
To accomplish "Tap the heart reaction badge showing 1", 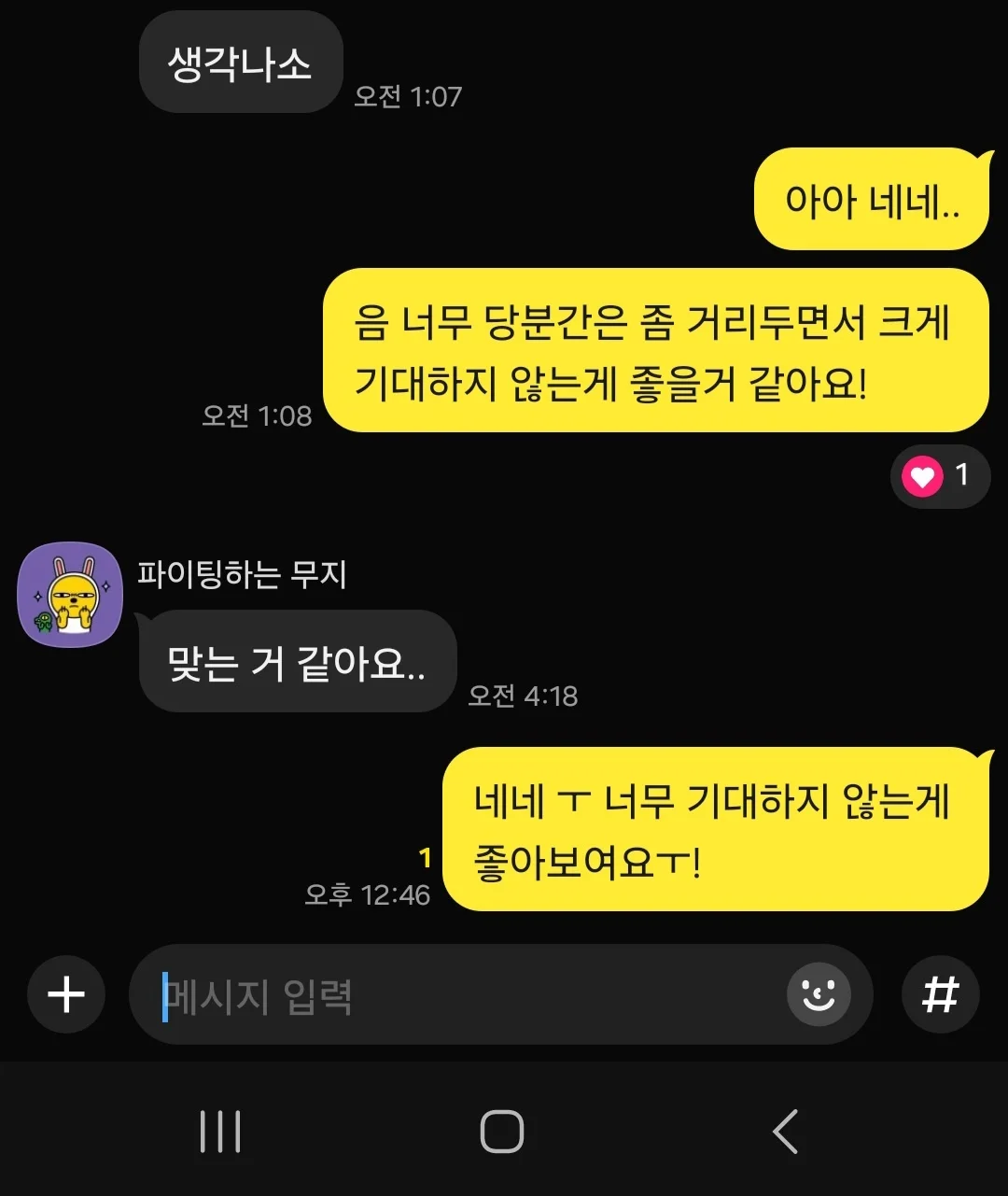I will point(940,476).
